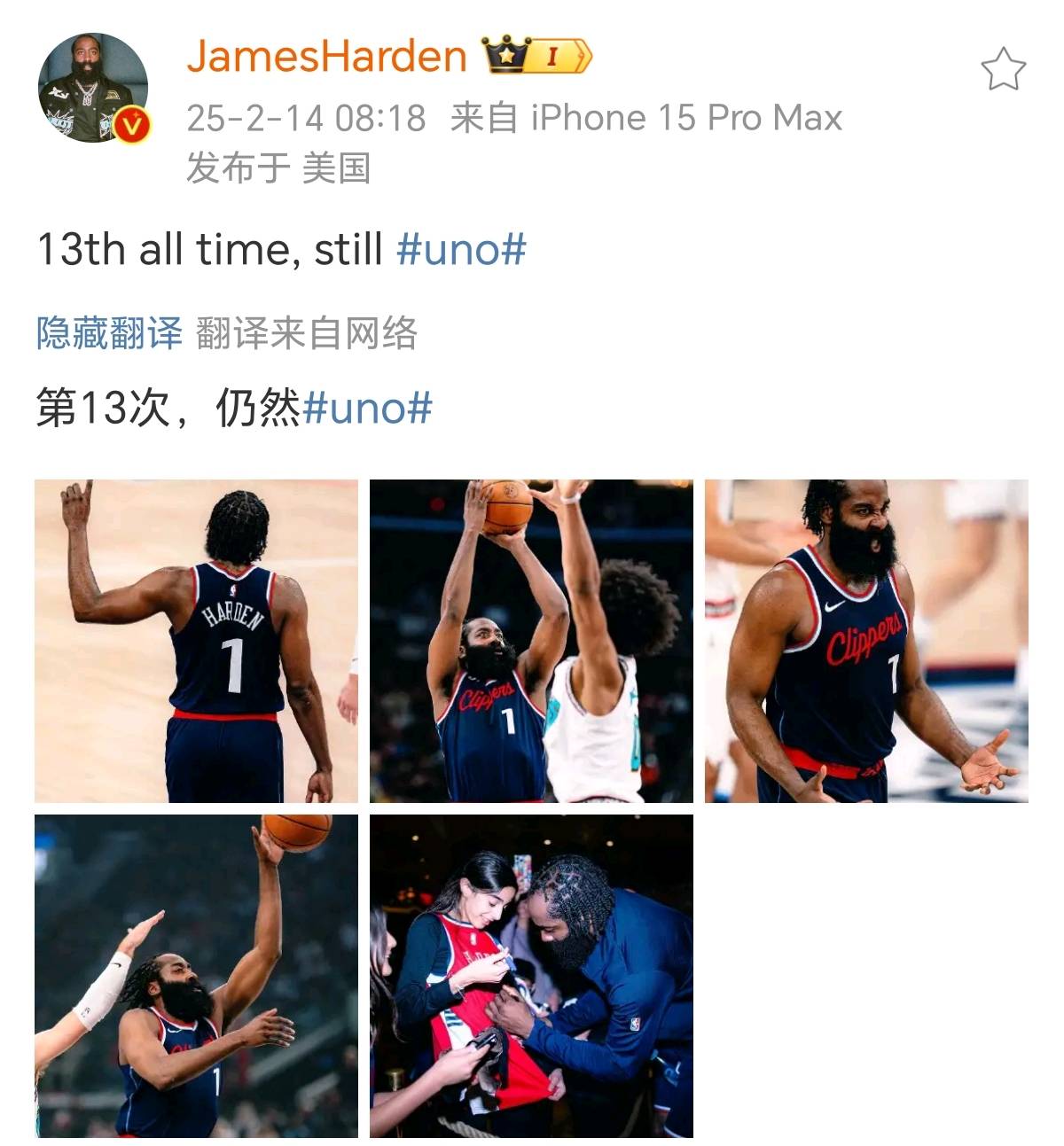The image size is (1064, 1146).
Task: Open the photo of the player shouting with open hands
Action: click(x=866, y=641)
